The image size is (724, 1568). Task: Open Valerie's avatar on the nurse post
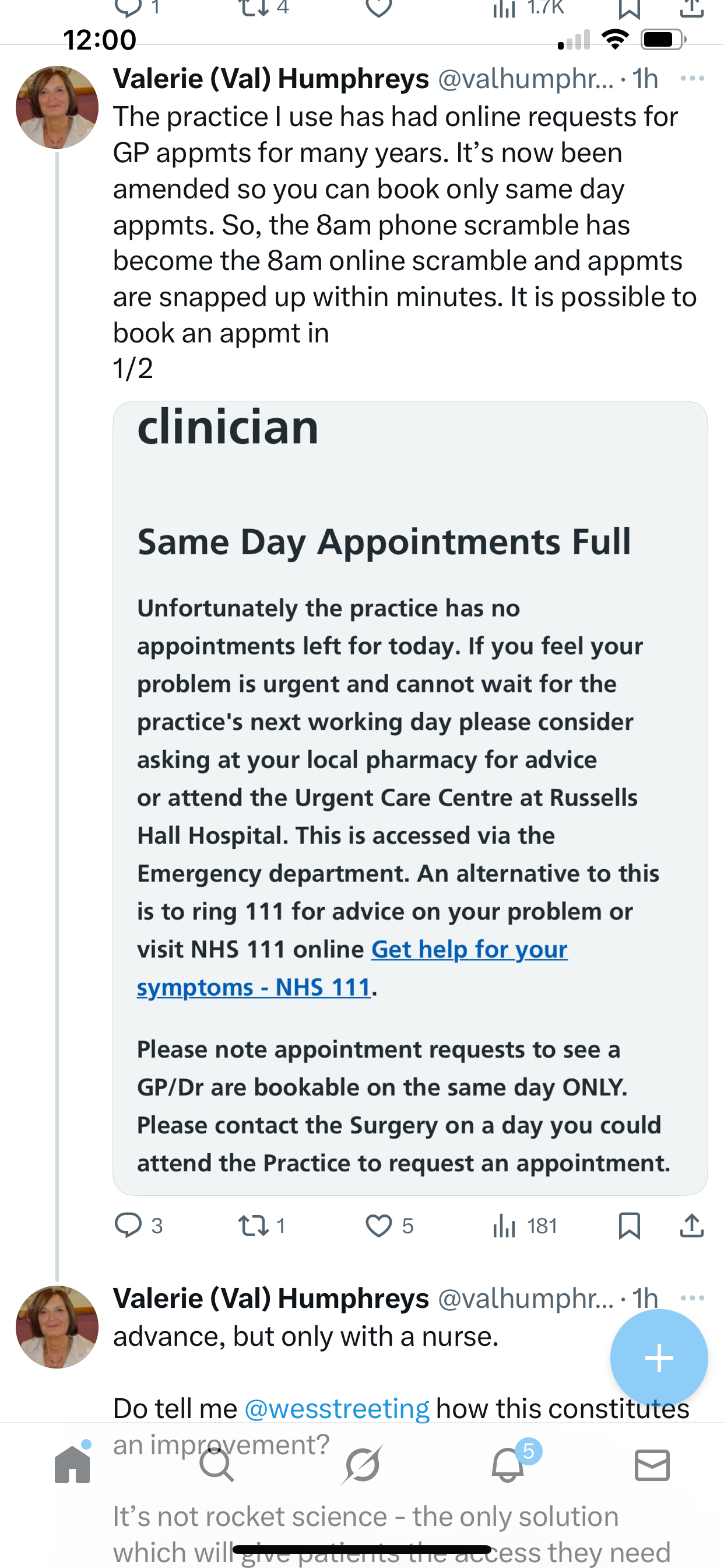[57, 1327]
